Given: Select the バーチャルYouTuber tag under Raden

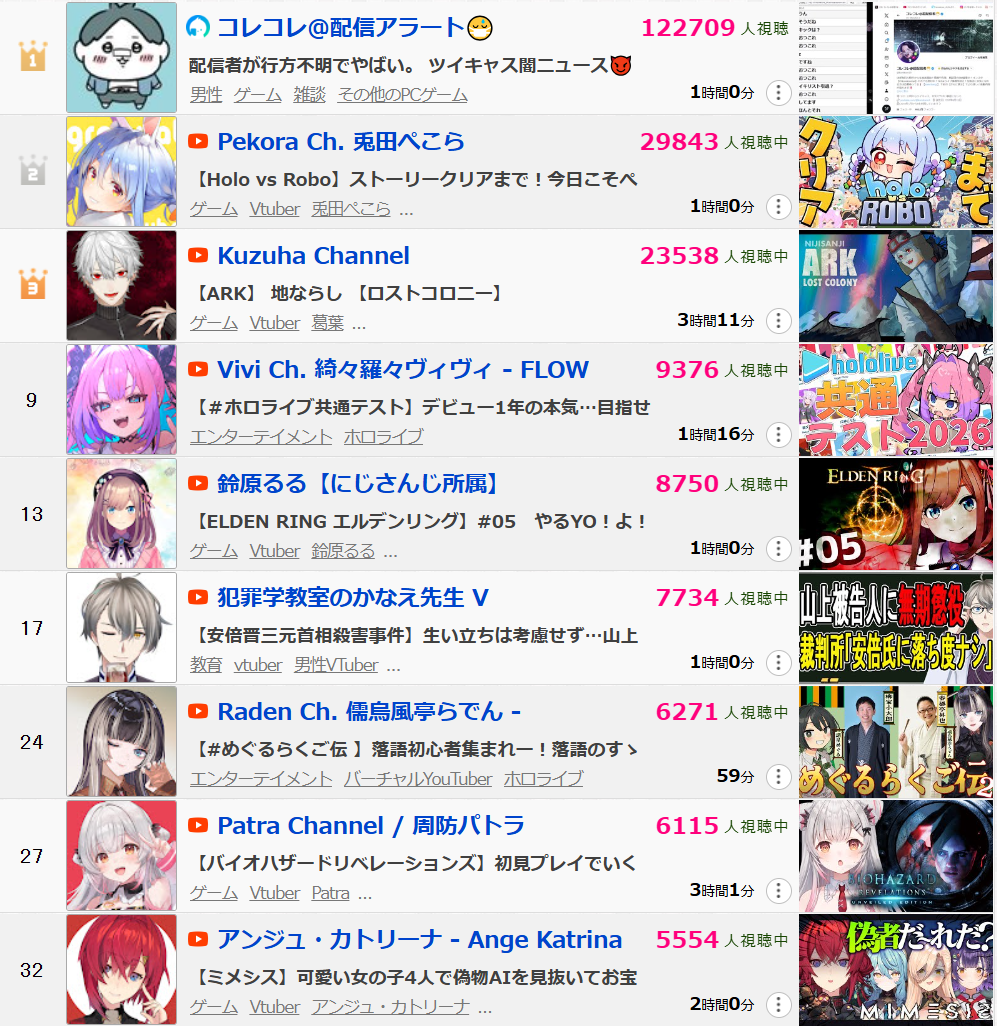Looking at the screenshot, I should [418, 779].
